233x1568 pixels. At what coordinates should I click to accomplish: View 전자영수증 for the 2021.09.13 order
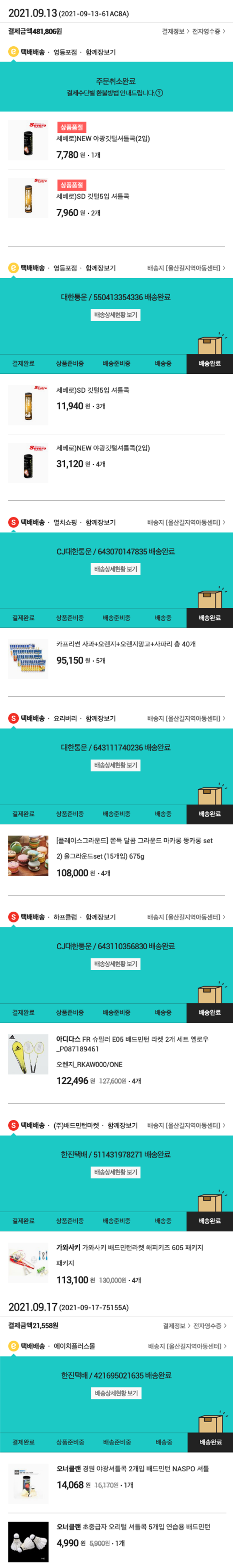[x=209, y=31]
